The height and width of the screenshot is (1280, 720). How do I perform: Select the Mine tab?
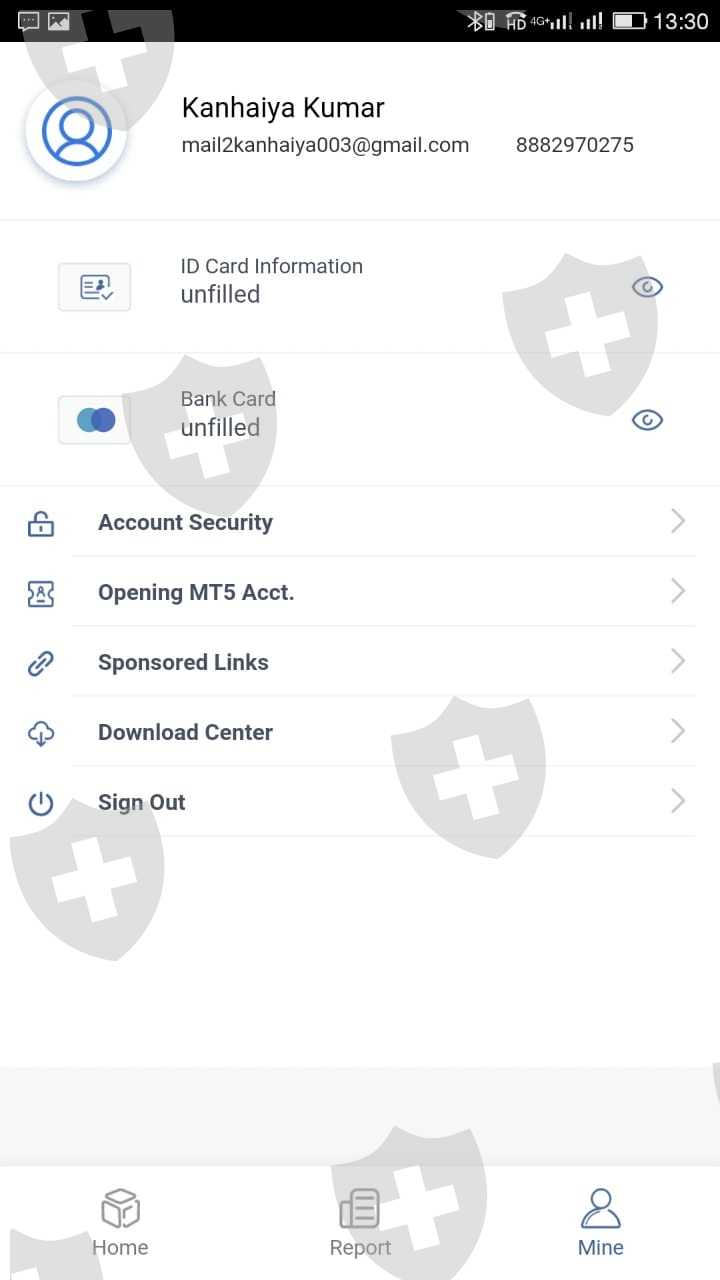click(x=600, y=1222)
